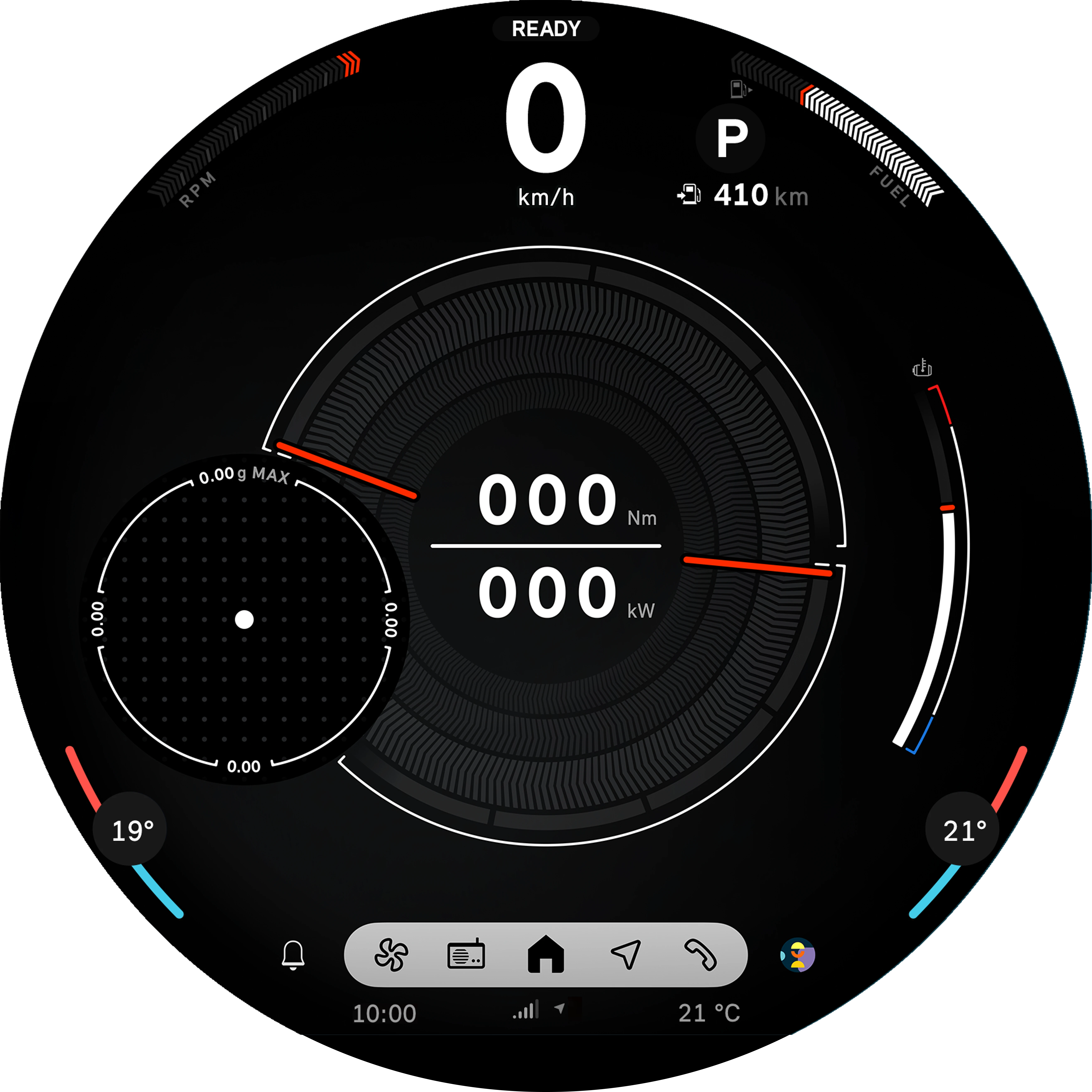Open the driver profile avatar
The image size is (1092, 1092).
[798, 955]
